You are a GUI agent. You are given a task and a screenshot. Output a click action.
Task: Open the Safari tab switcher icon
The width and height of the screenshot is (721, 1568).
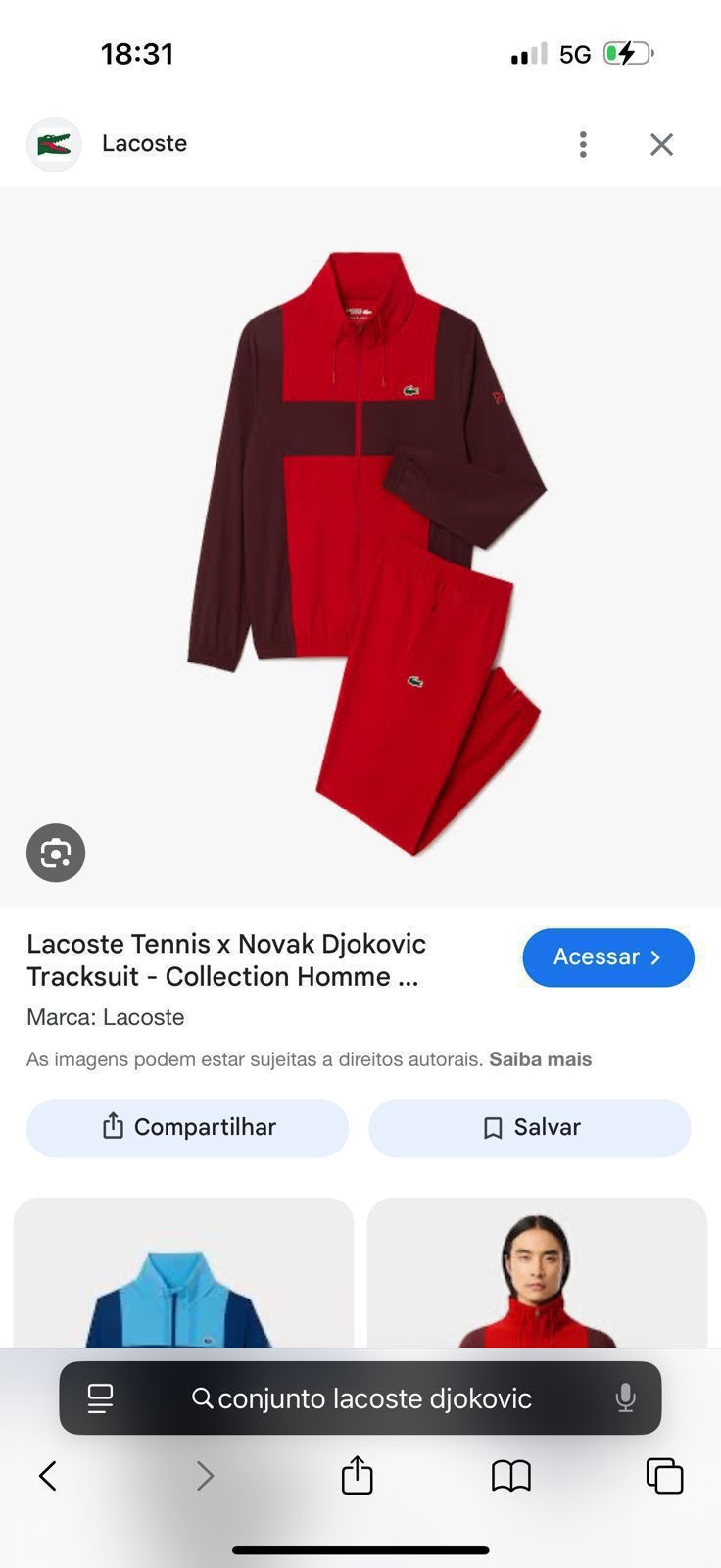(x=664, y=1475)
